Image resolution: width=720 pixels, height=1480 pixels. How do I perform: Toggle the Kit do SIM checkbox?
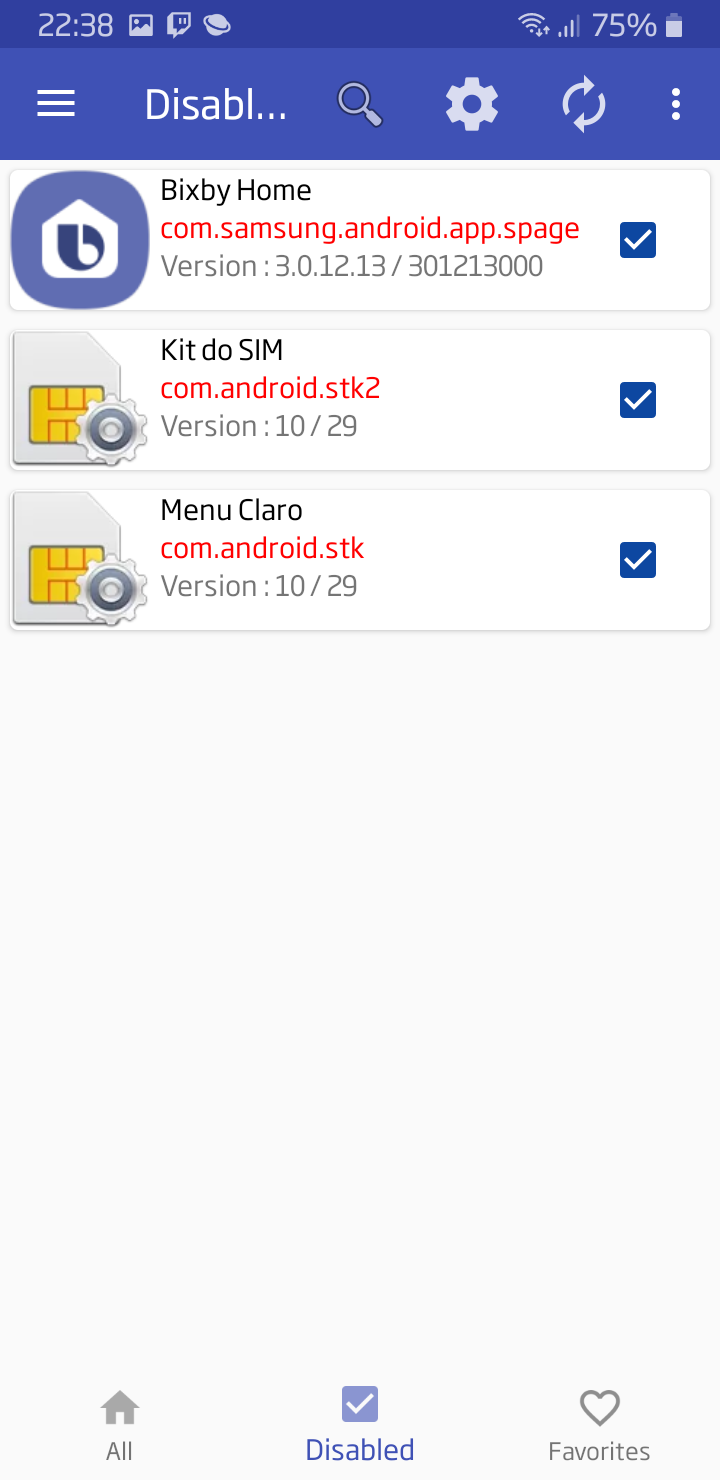(x=638, y=400)
